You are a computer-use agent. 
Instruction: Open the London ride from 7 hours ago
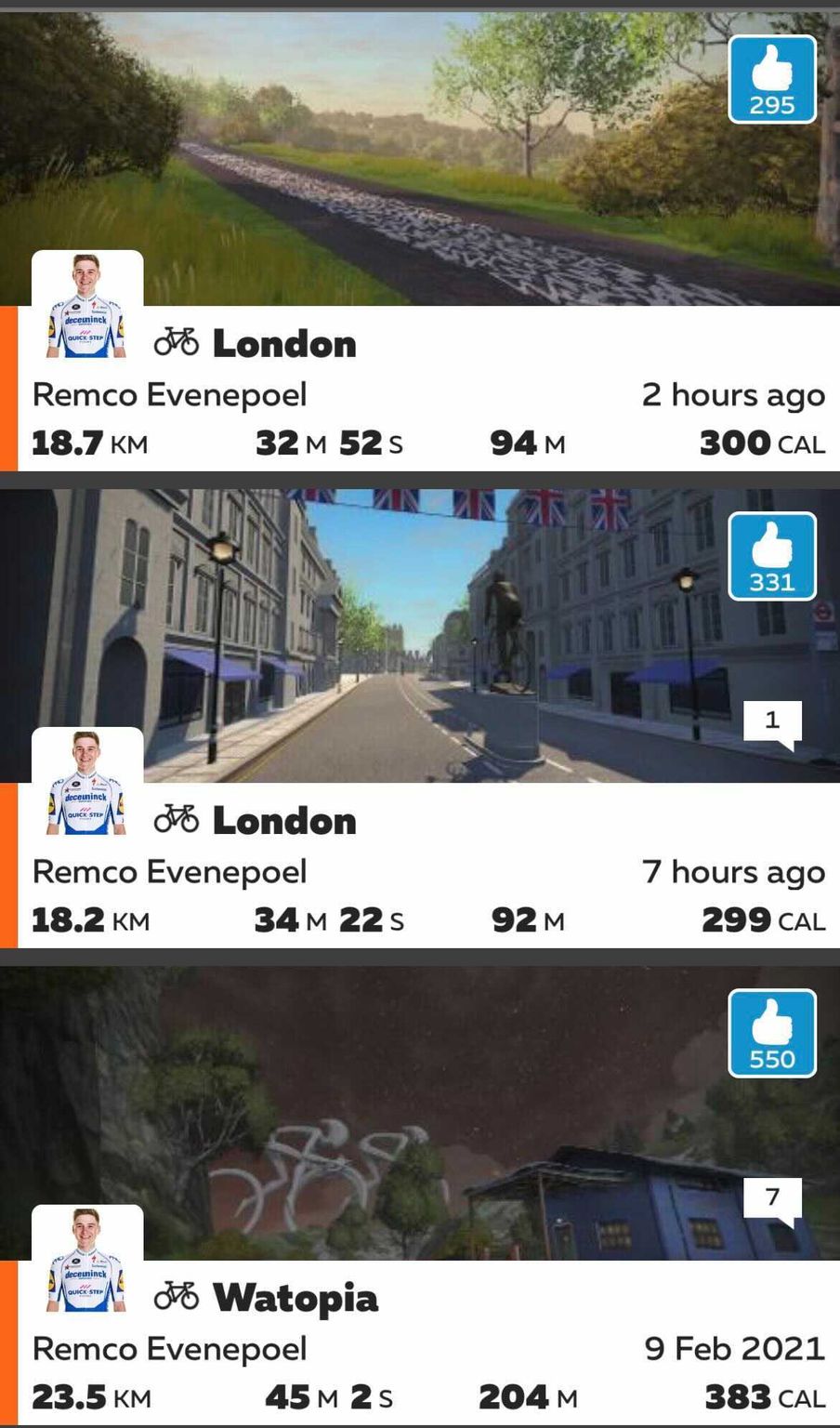click(x=284, y=821)
